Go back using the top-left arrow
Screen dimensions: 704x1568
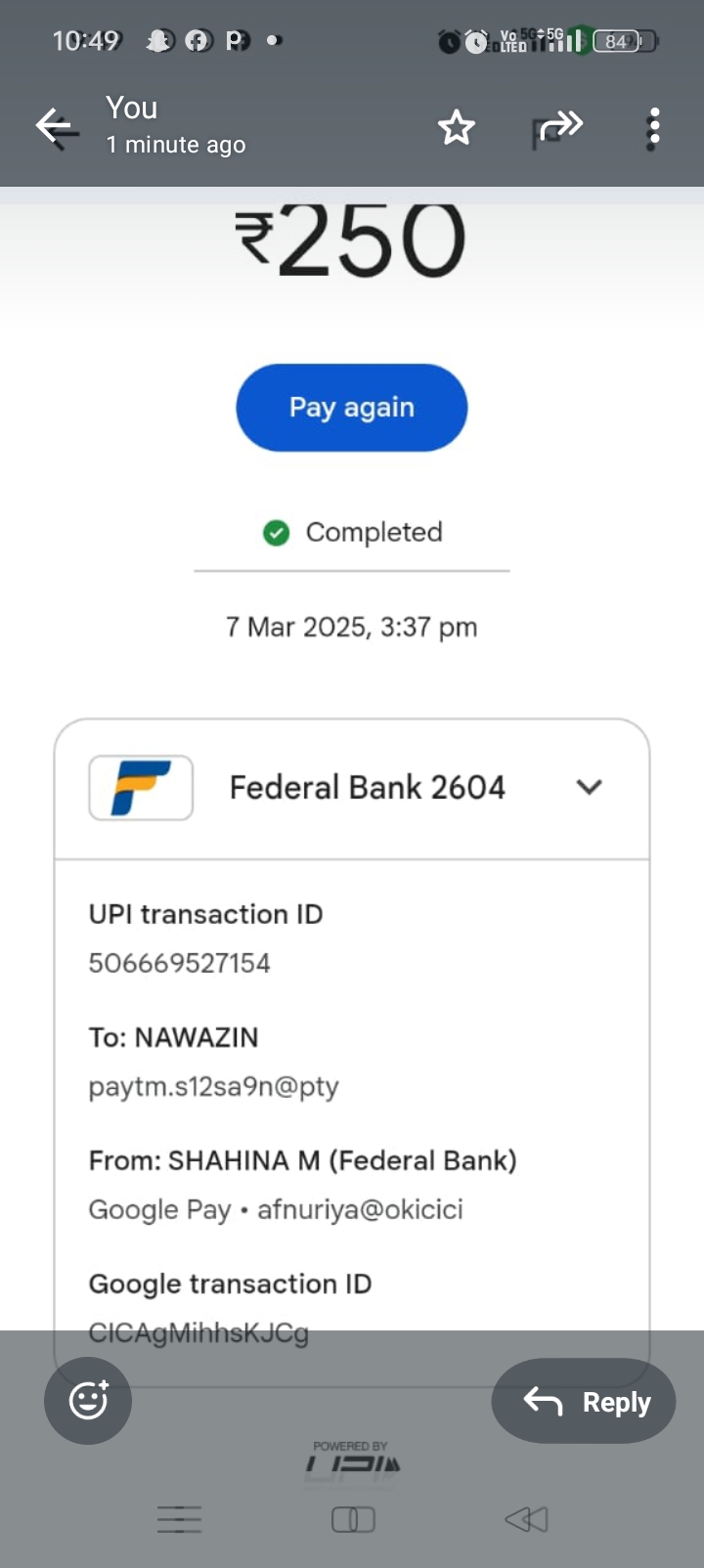click(x=56, y=127)
